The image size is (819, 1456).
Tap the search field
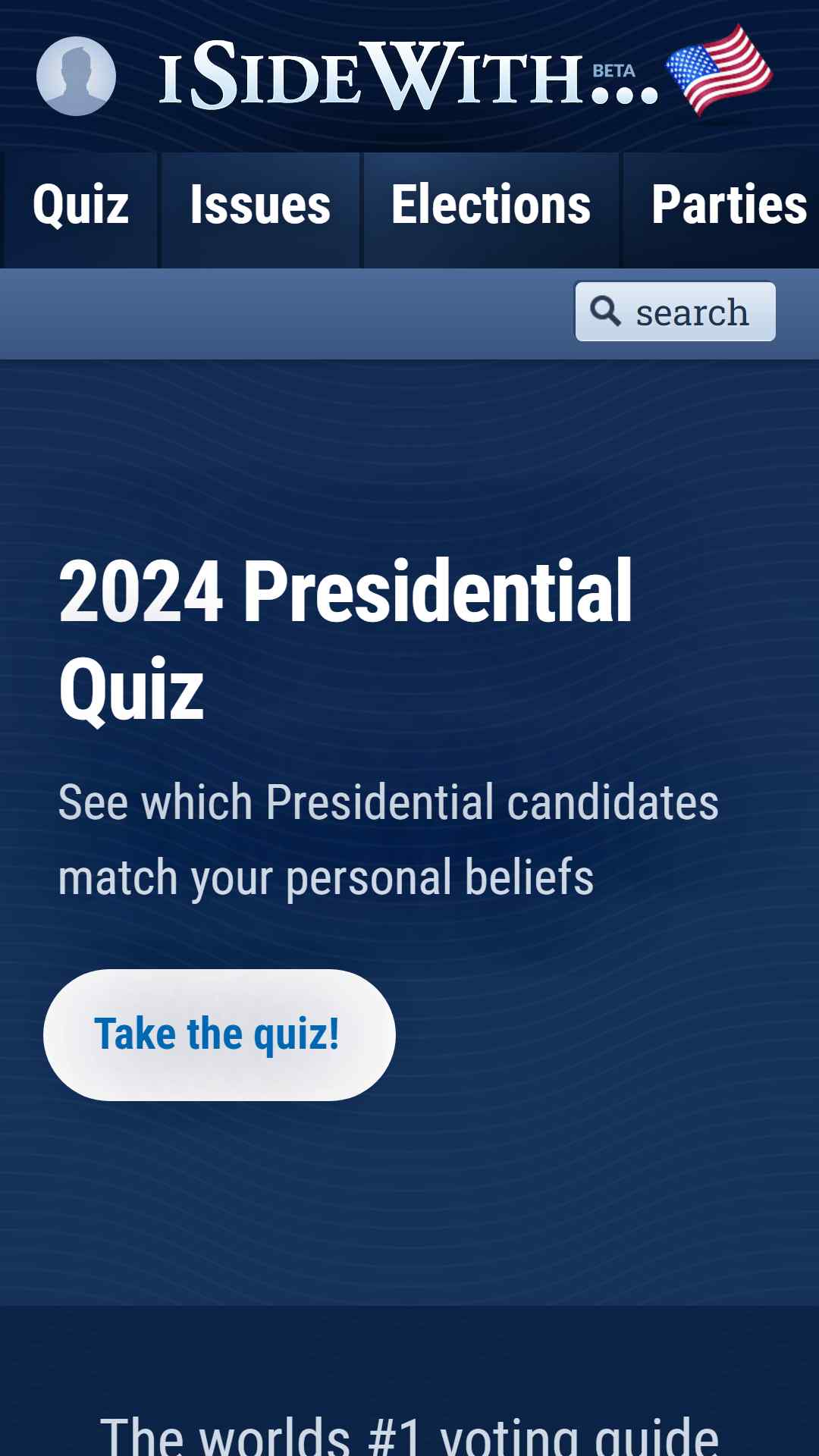(x=675, y=312)
